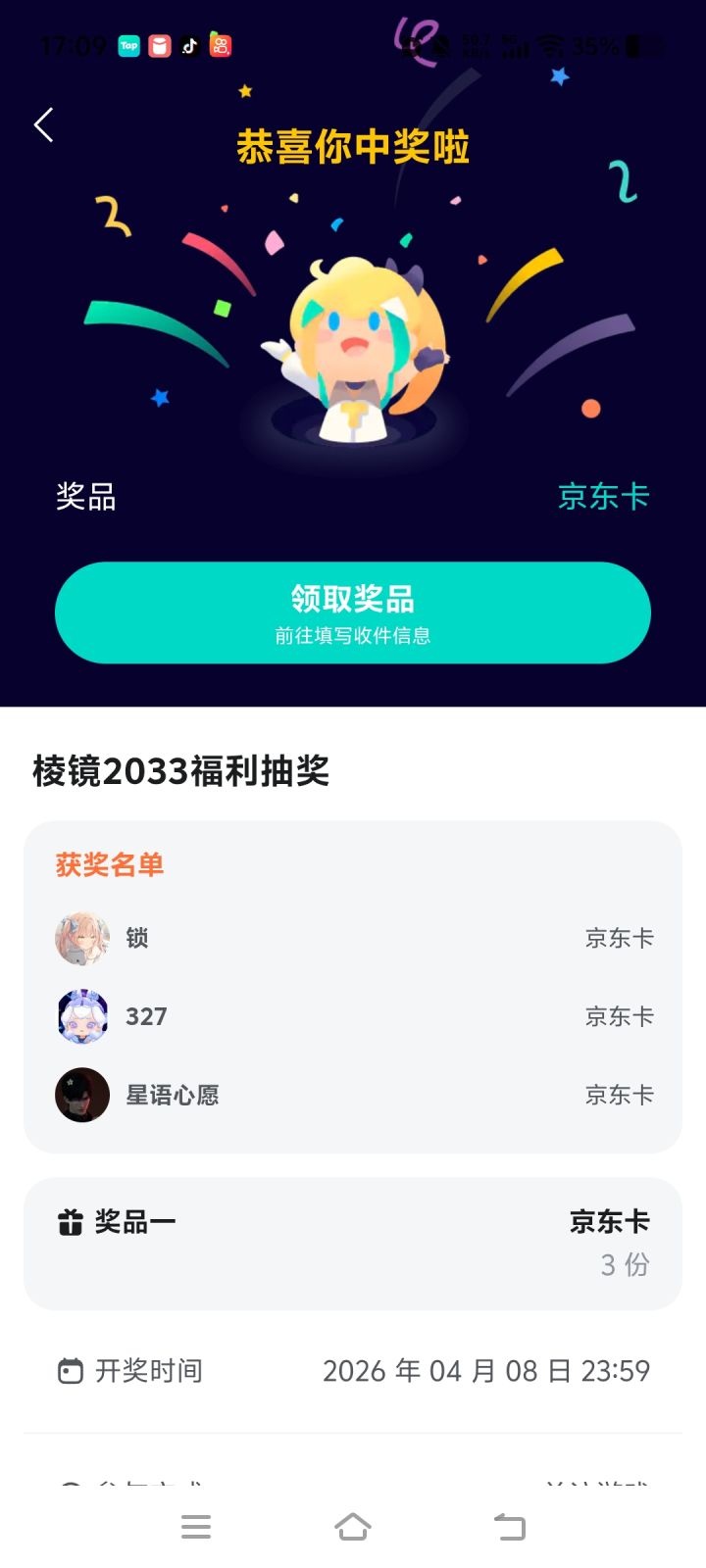Tap the system home button
The image size is (706, 1568).
[x=353, y=1527]
